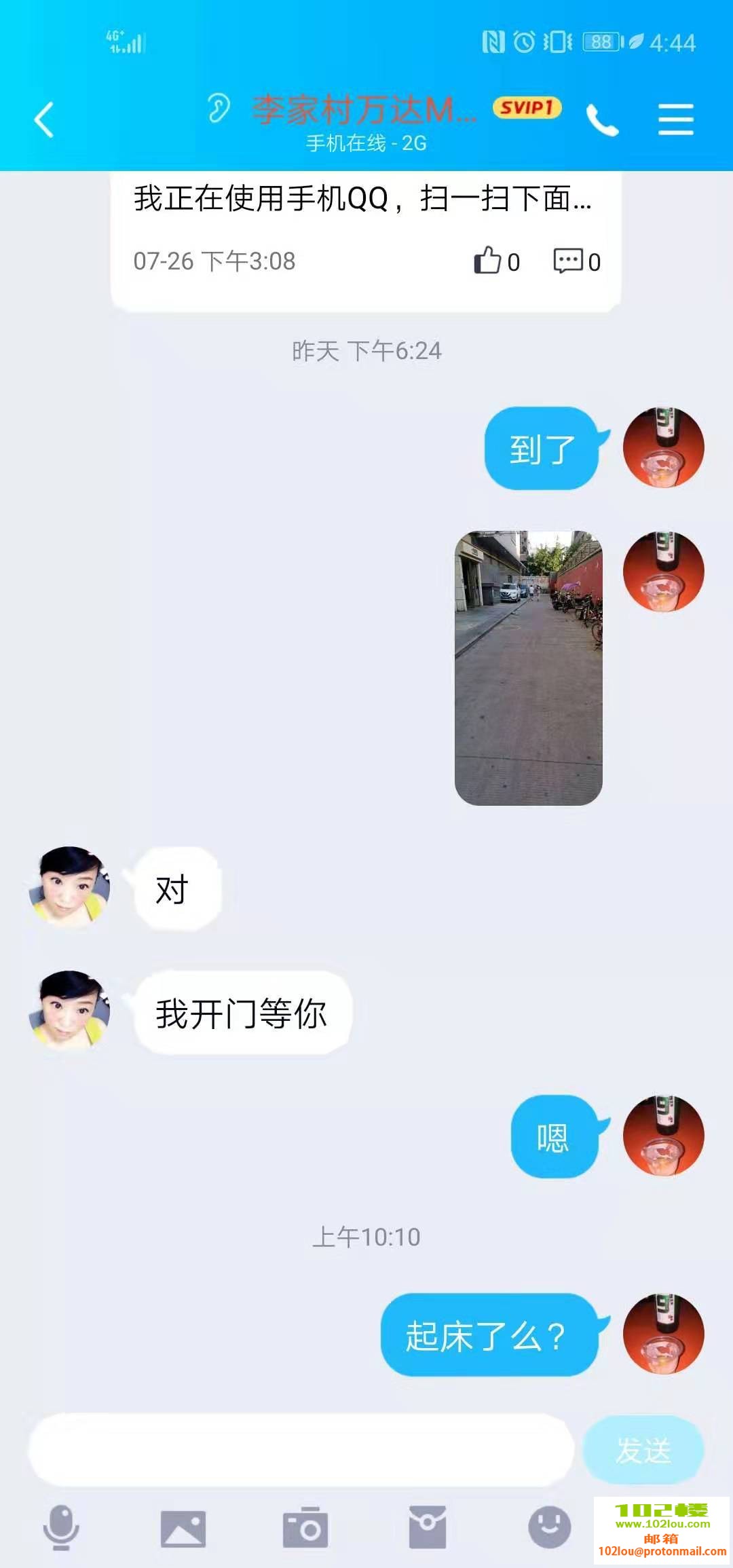Go back to the chat list
Screen dimensions: 733x1568
tap(44, 120)
